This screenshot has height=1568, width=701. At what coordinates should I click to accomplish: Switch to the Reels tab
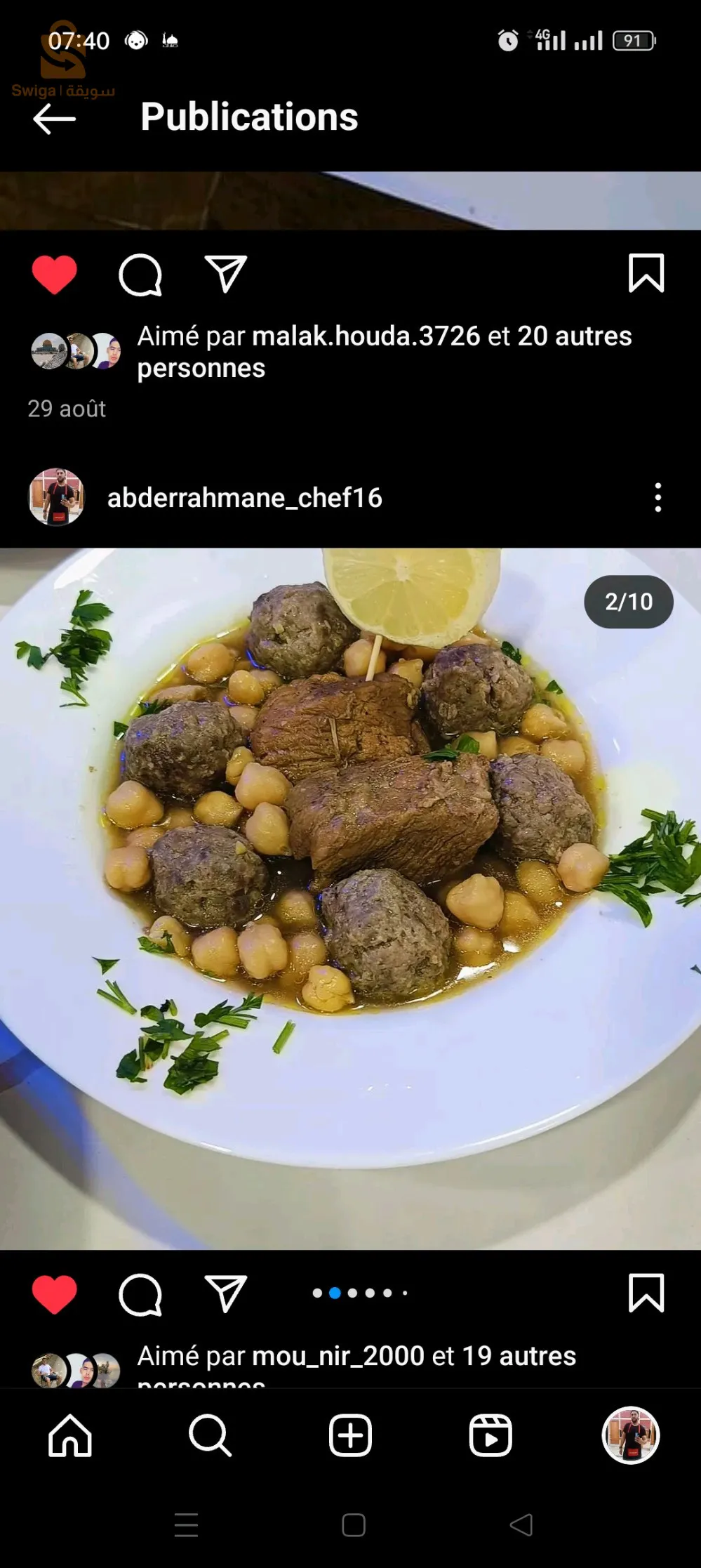click(x=490, y=1436)
